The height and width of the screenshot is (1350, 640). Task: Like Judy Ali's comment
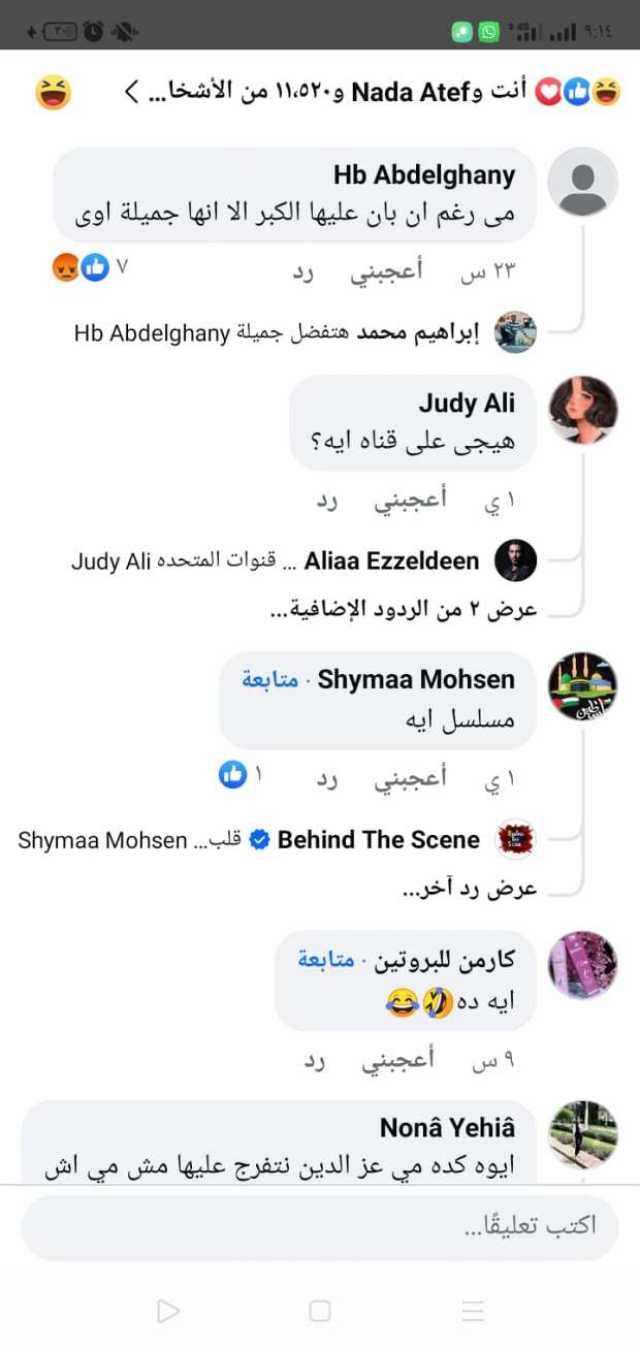pos(410,501)
